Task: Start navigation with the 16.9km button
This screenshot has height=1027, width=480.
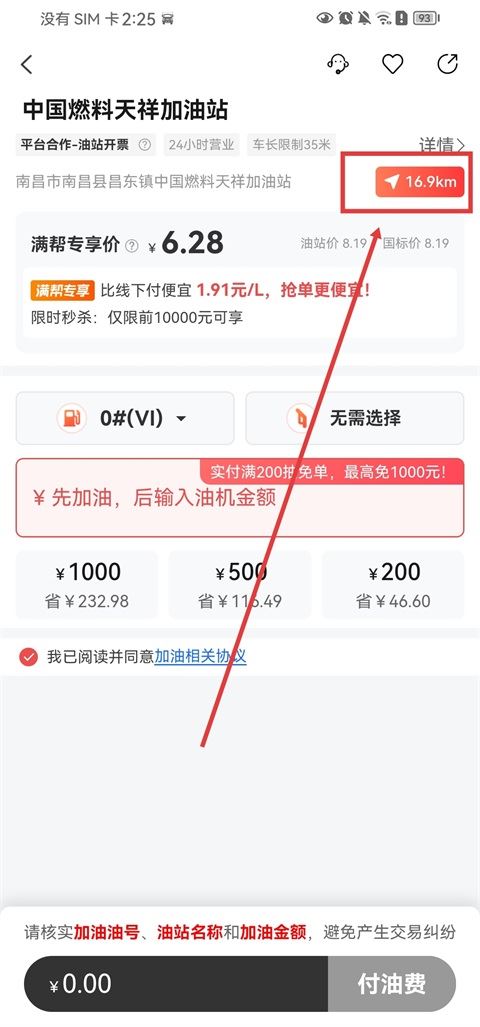Action: [420, 182]
